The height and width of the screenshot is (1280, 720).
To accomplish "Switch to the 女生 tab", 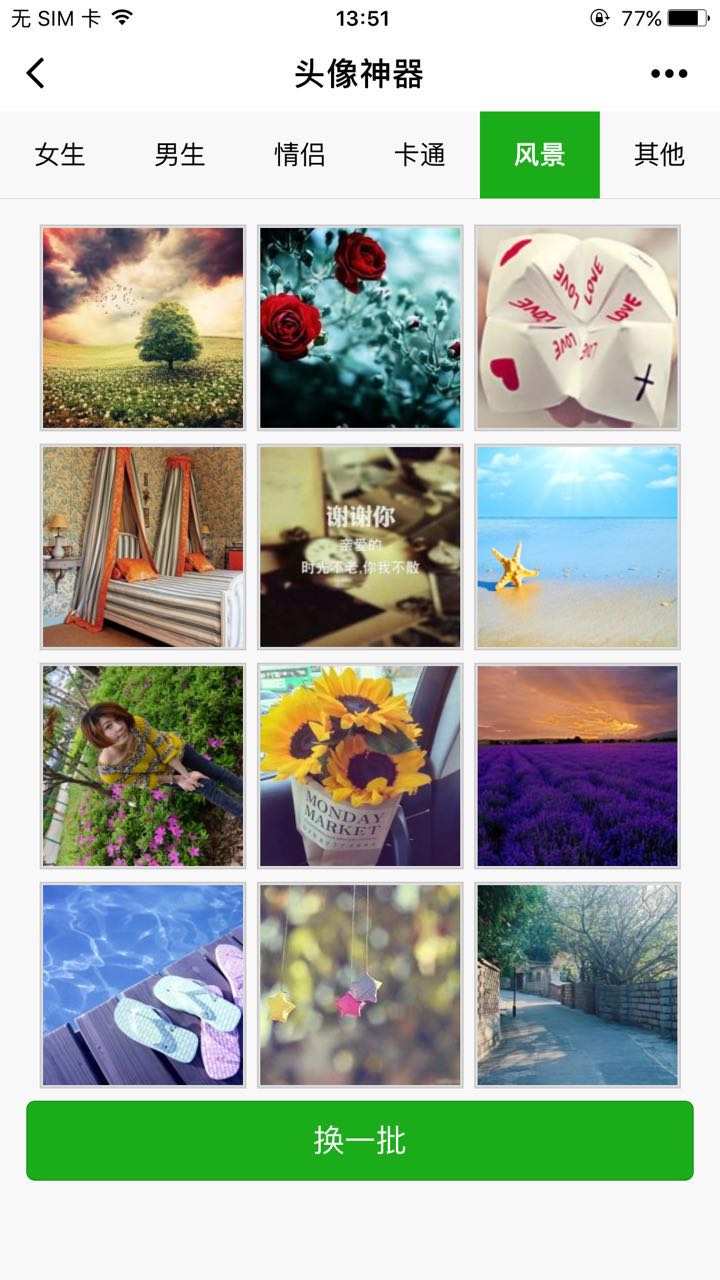I will click(60, 155).
